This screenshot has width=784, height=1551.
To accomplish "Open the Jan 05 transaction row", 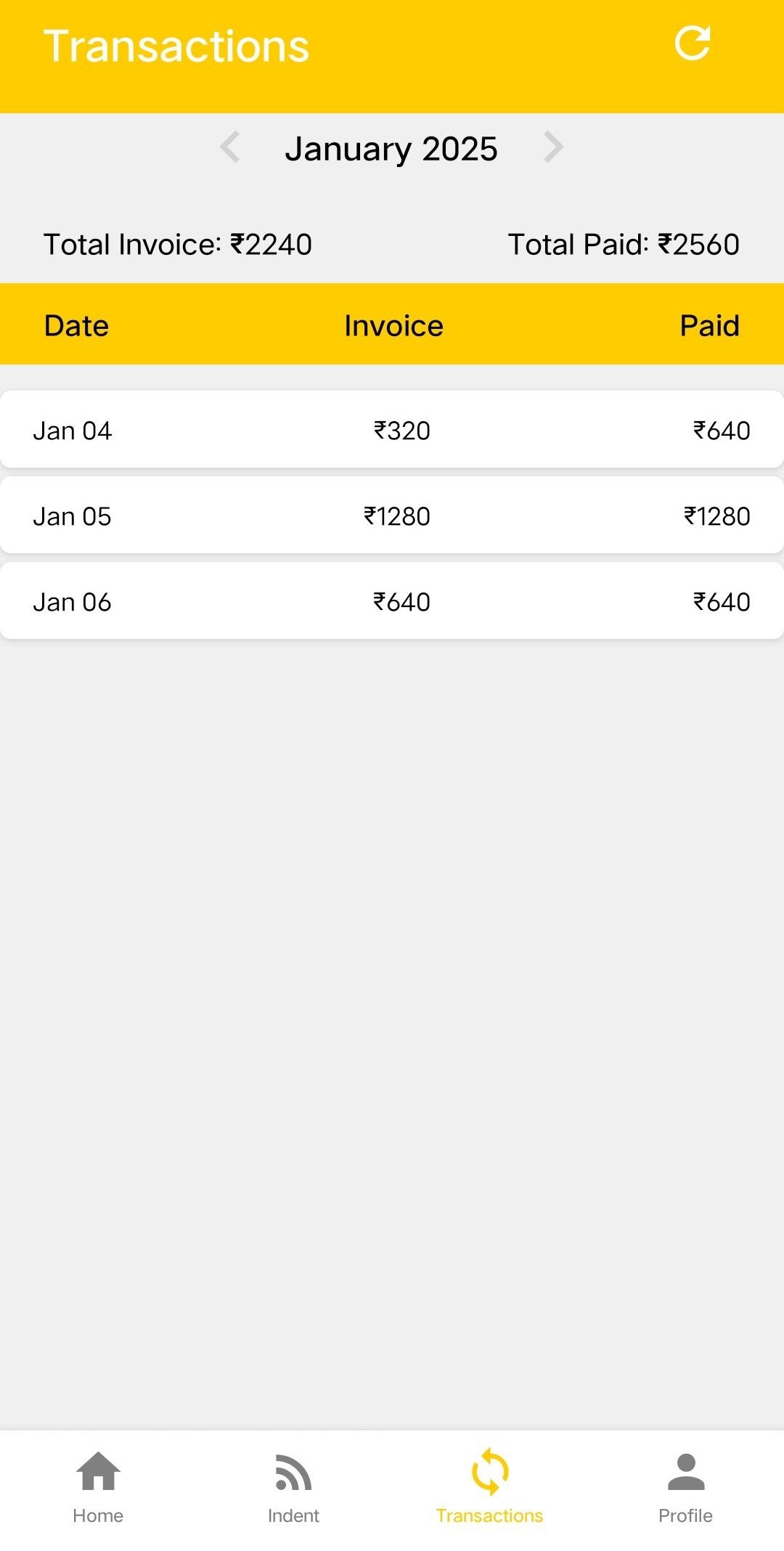I will click(392, 516).
